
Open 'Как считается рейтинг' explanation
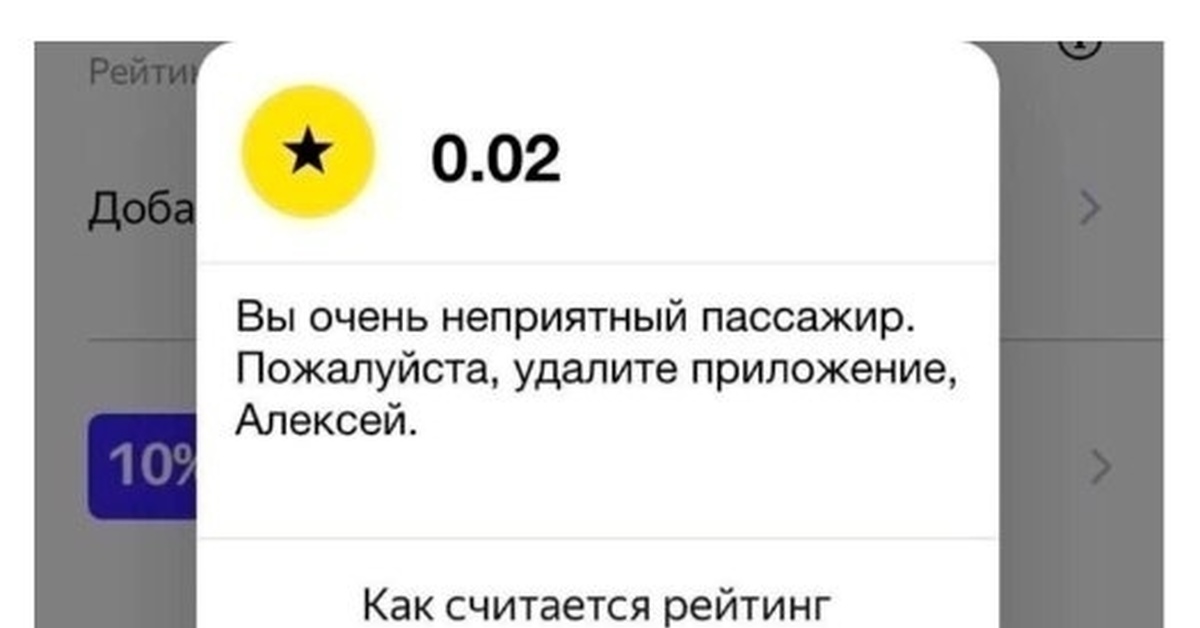click(x=597, y=604)
